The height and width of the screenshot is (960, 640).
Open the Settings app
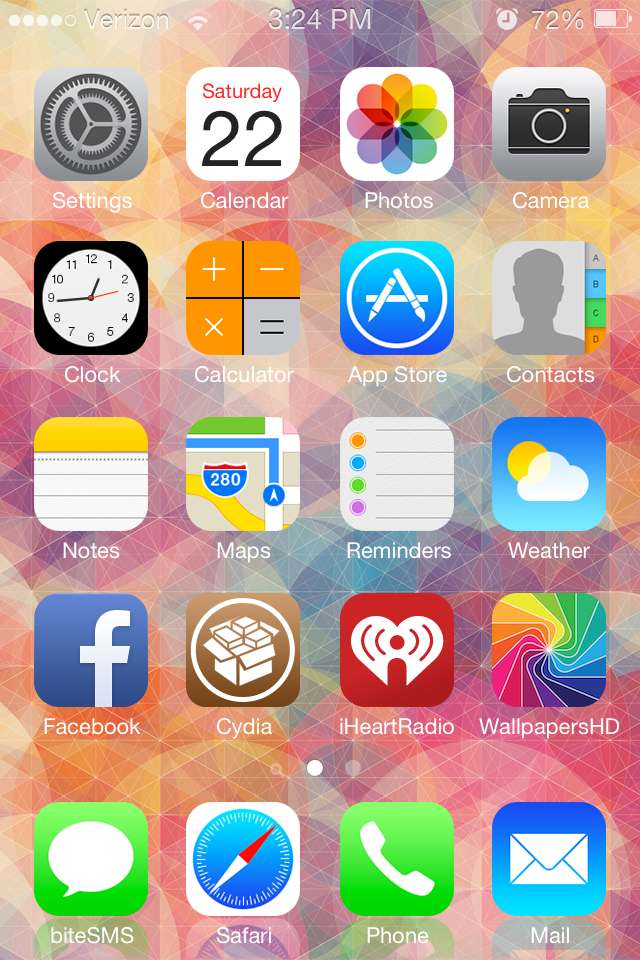coord(91,124)
